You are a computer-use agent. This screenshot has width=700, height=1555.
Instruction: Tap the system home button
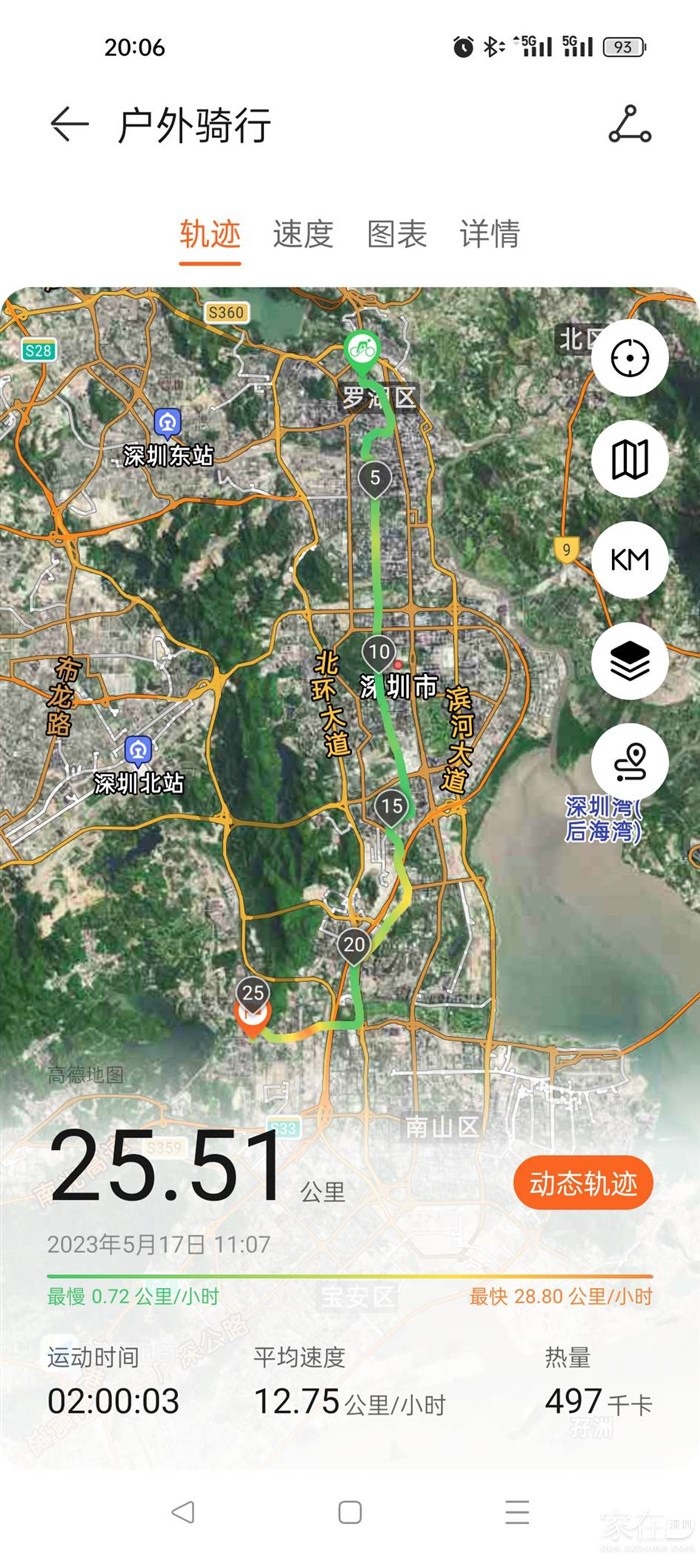(350, 1511)
